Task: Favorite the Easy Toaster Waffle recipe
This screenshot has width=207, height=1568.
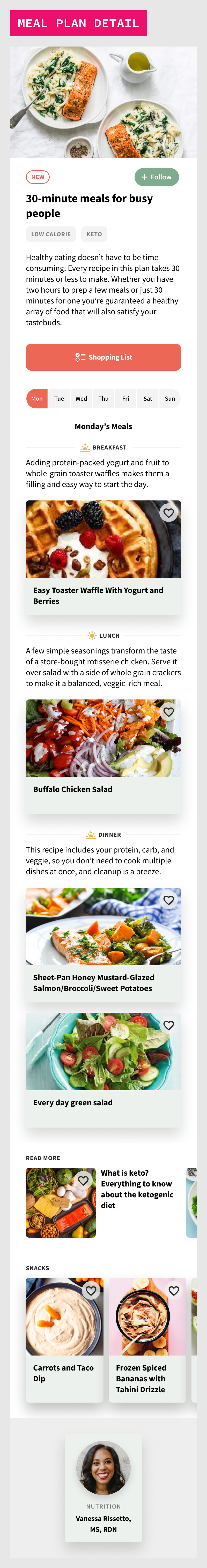Action: pyautogui.click(x=169, y=513)
